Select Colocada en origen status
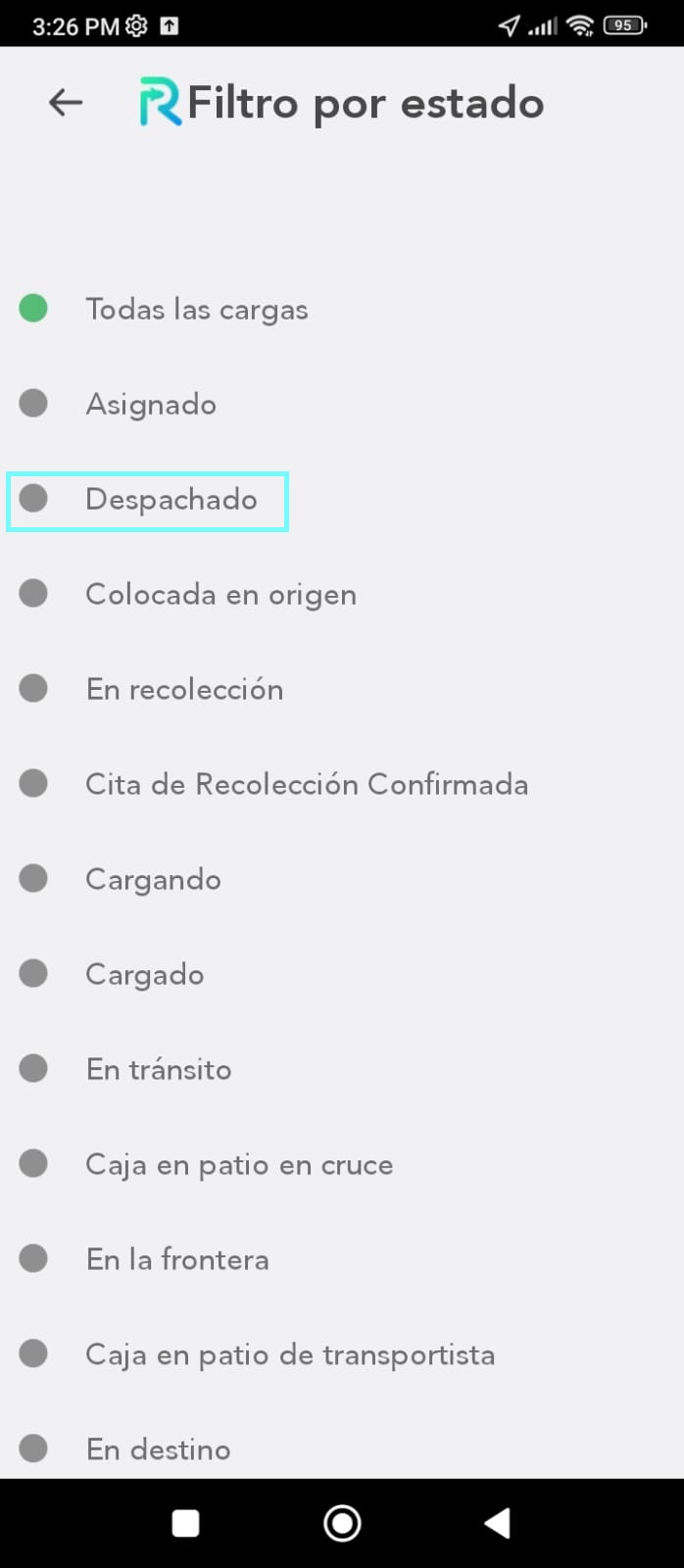The image size is (684, 1568). click(x=220, y=595)
